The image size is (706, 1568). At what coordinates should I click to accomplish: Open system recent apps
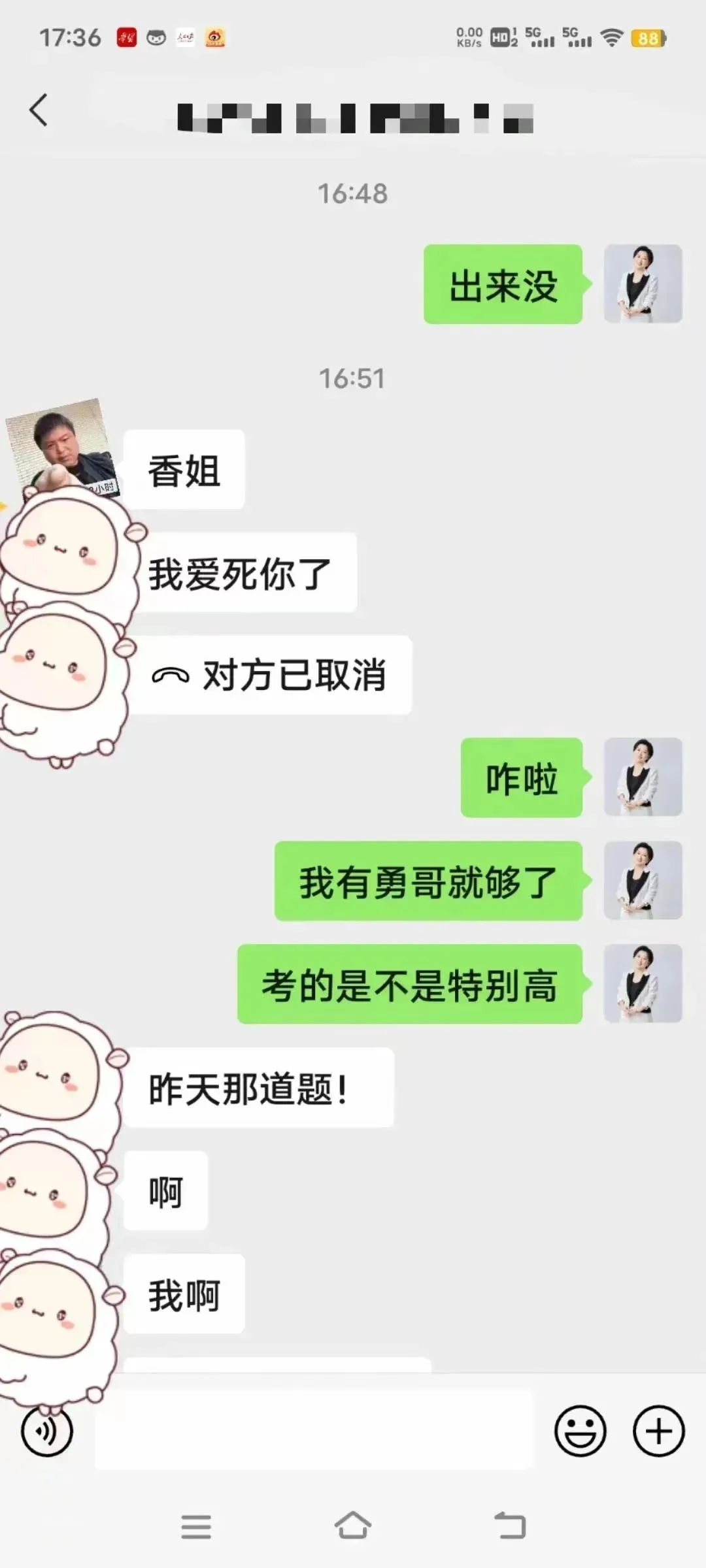196,1527
